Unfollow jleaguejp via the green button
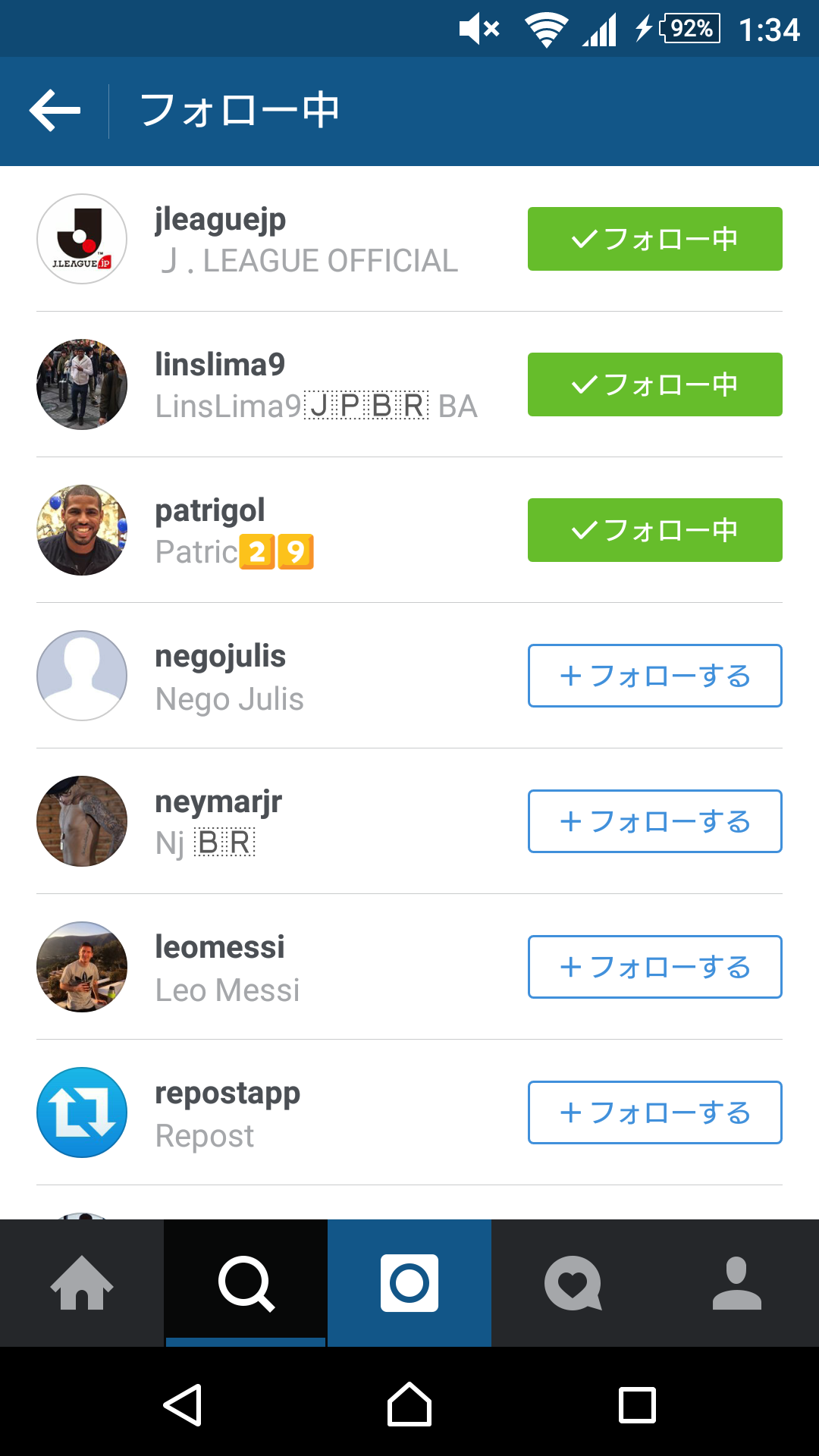The image size is (819, 1456). (654, 239)
